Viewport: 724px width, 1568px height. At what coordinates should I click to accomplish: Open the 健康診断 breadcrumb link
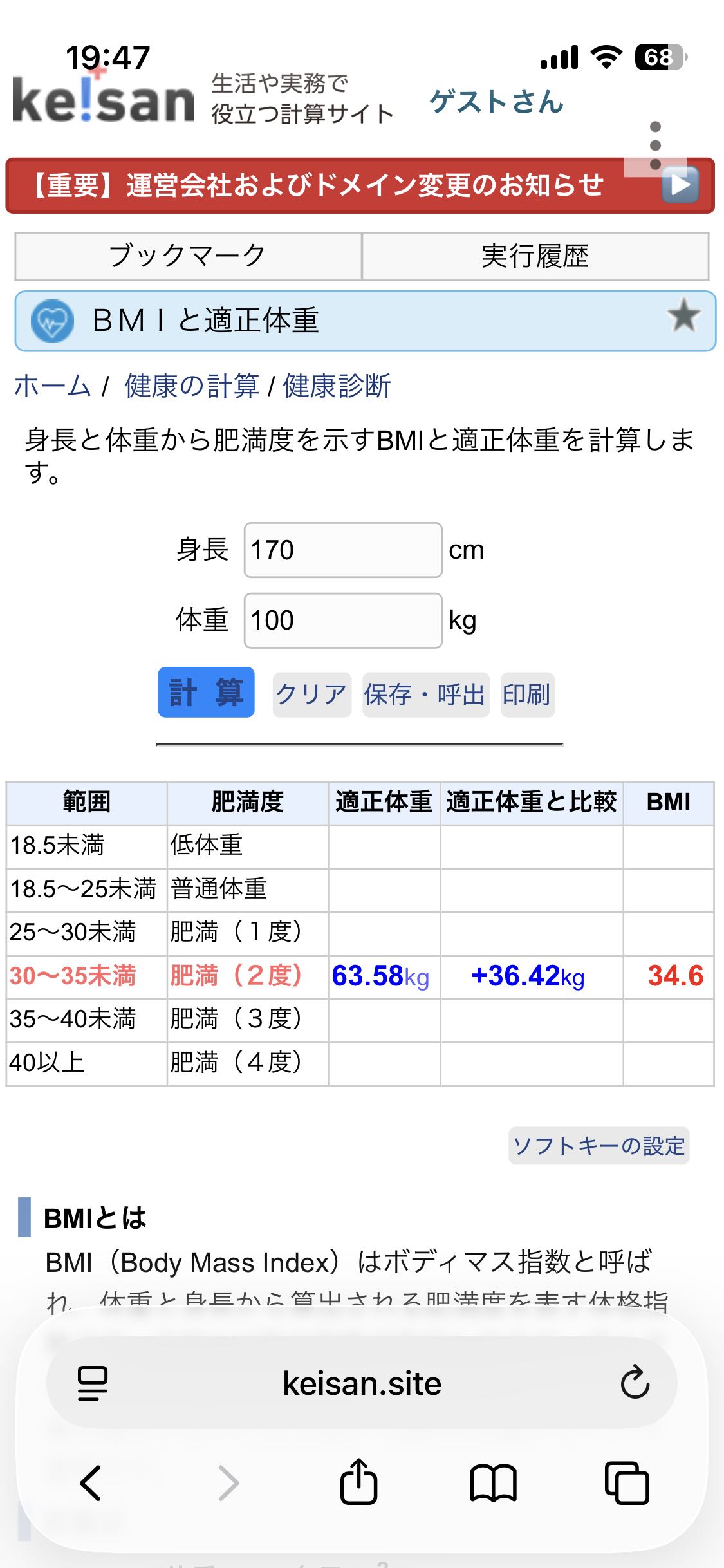coord(337,386)
